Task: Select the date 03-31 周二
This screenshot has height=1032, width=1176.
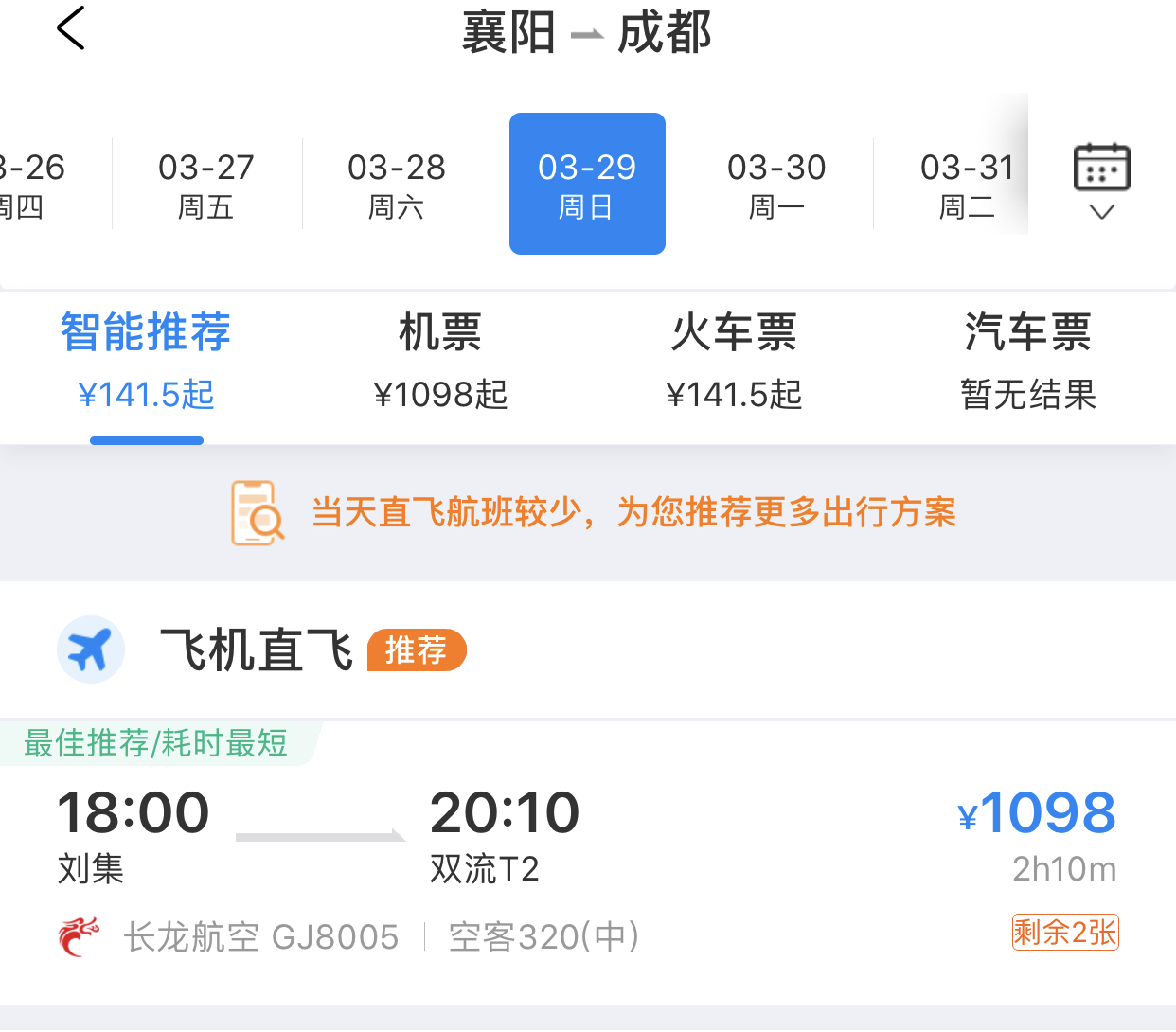Action: click(966, 185)
